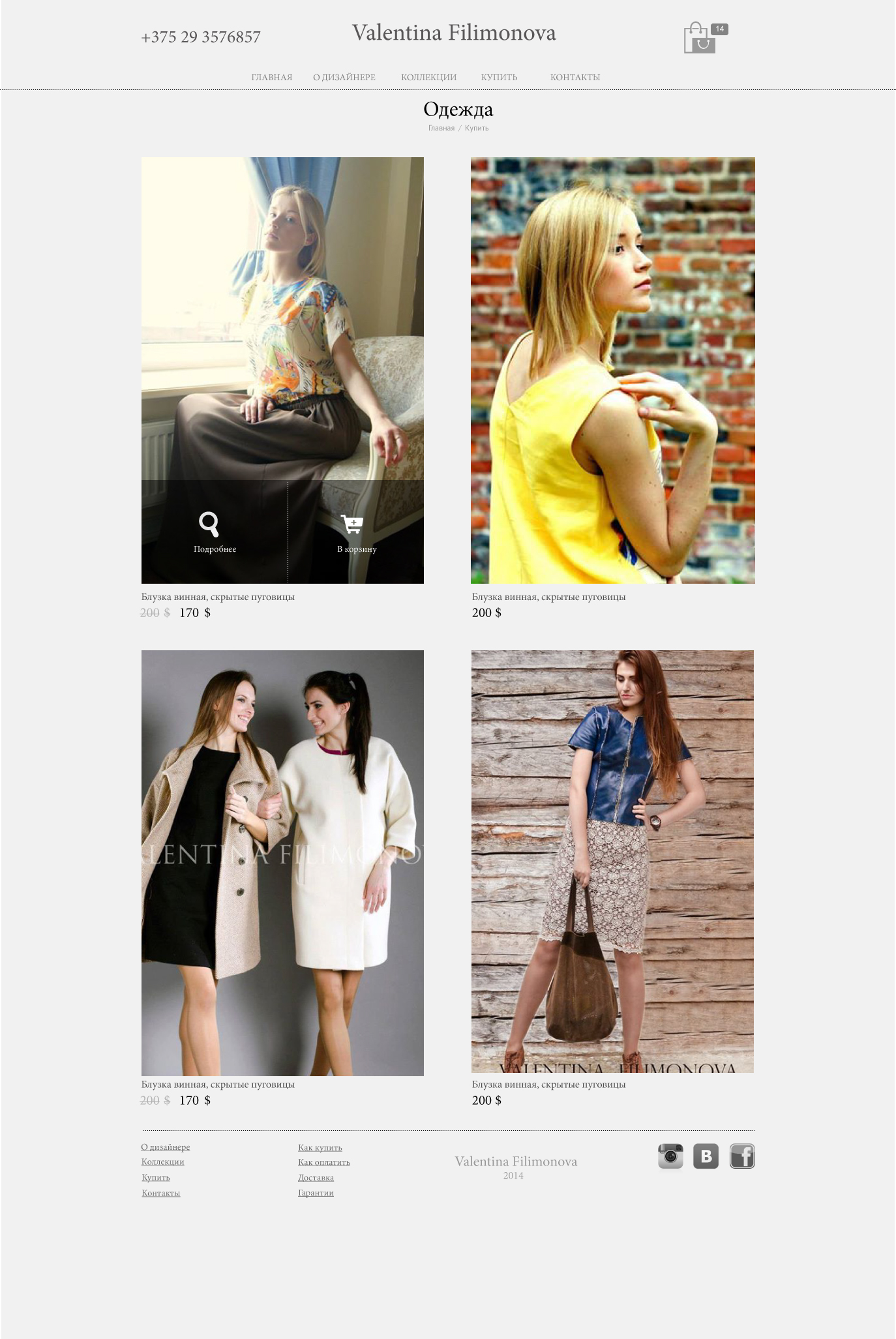This screenshot has height=1339, width=896.
Task: Open the shopping bag with 14 items
Action: point(700,38)
